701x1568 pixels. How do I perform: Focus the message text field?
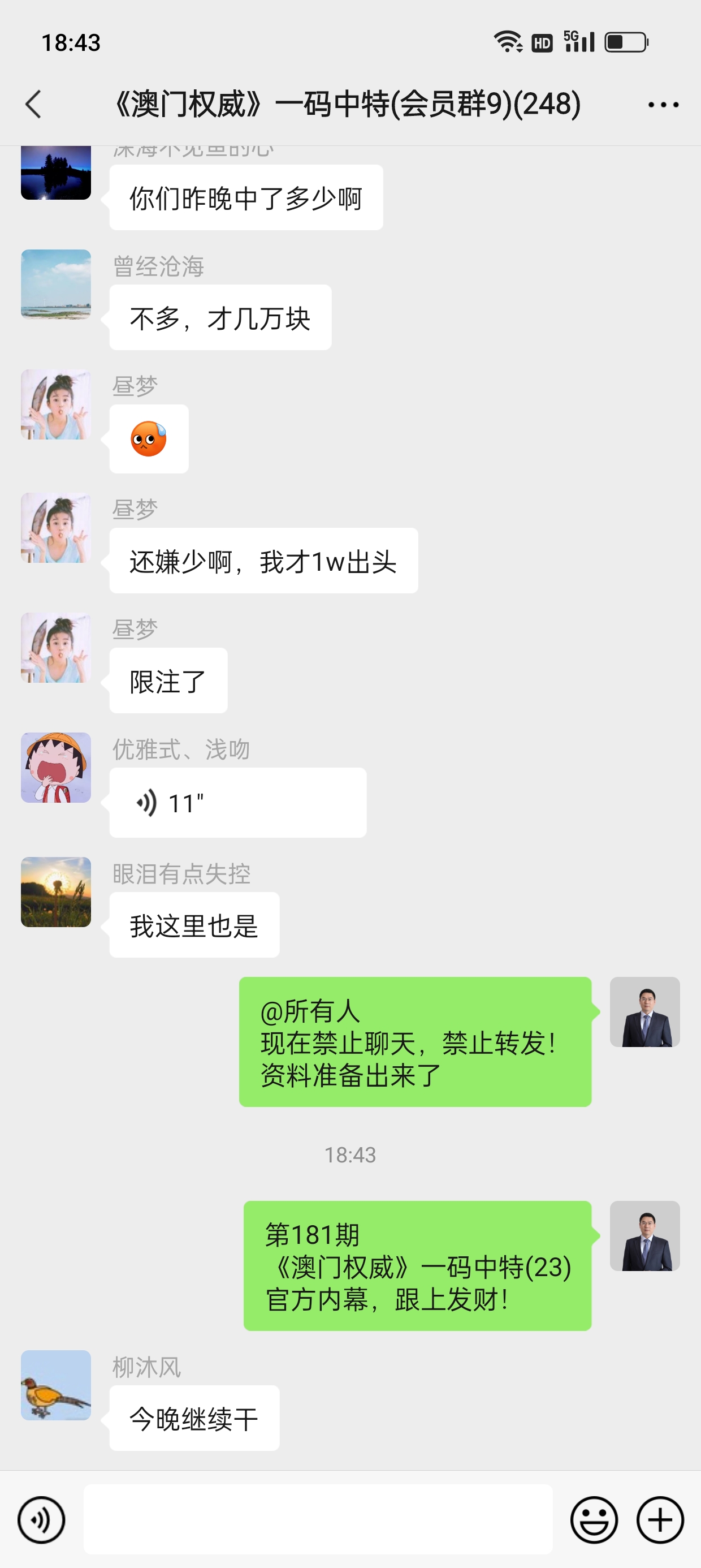click(318, 1519)
